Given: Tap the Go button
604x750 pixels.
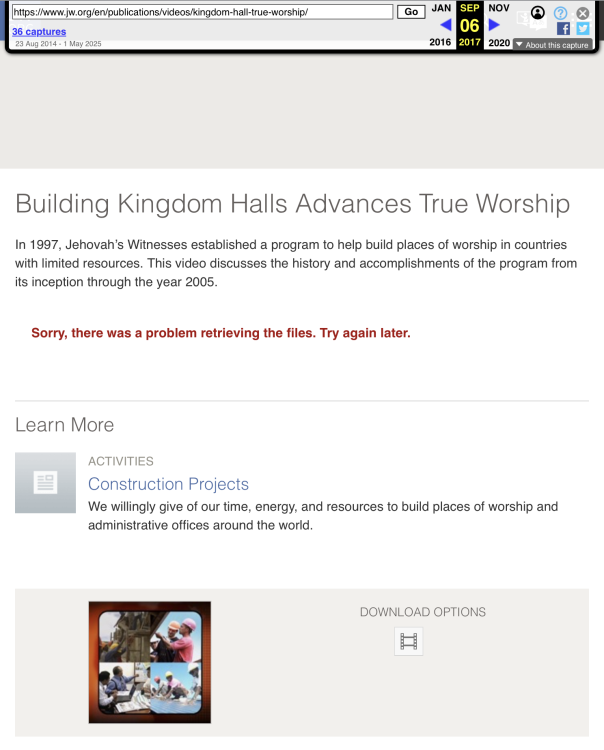Looking at the screenshot, I should click(410, 12).
